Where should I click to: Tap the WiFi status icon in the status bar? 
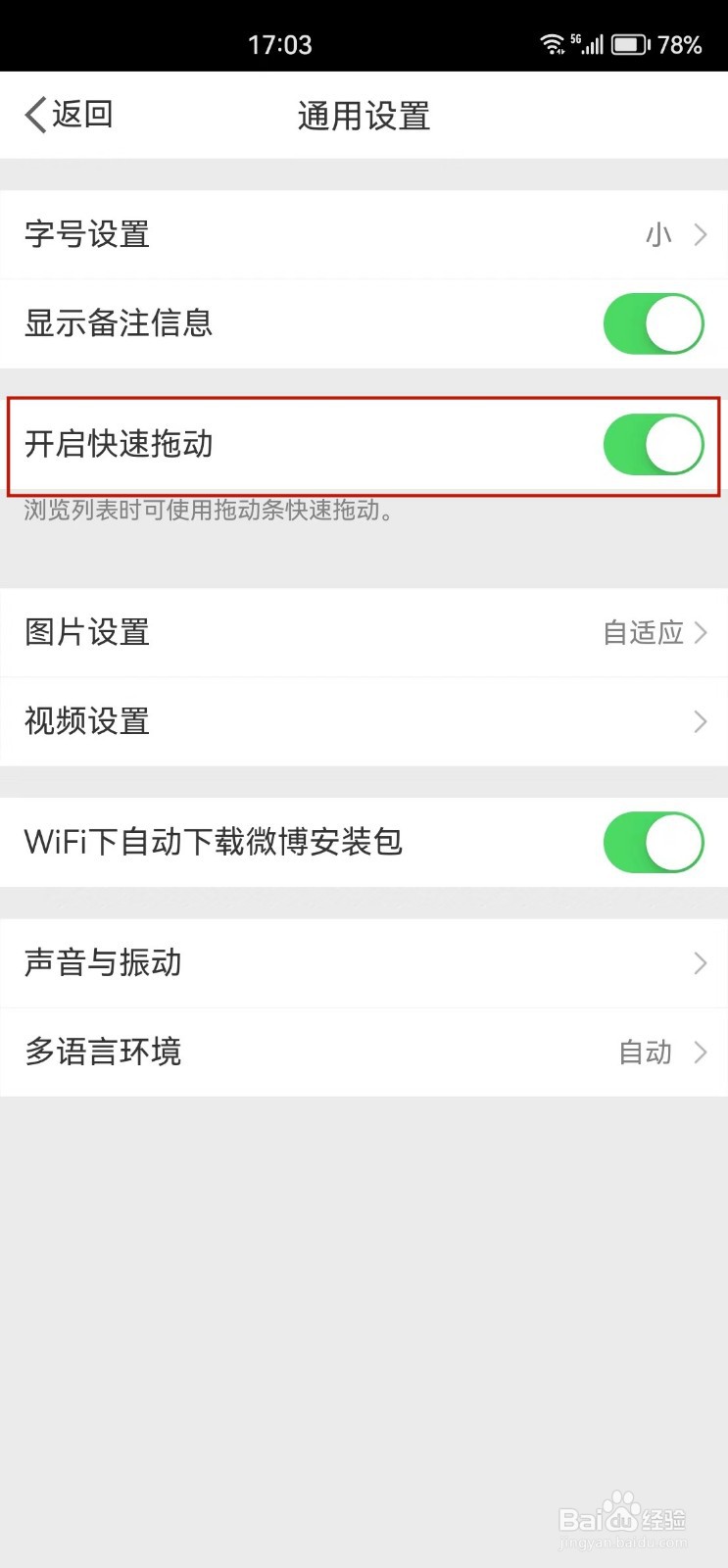[555, 43]
